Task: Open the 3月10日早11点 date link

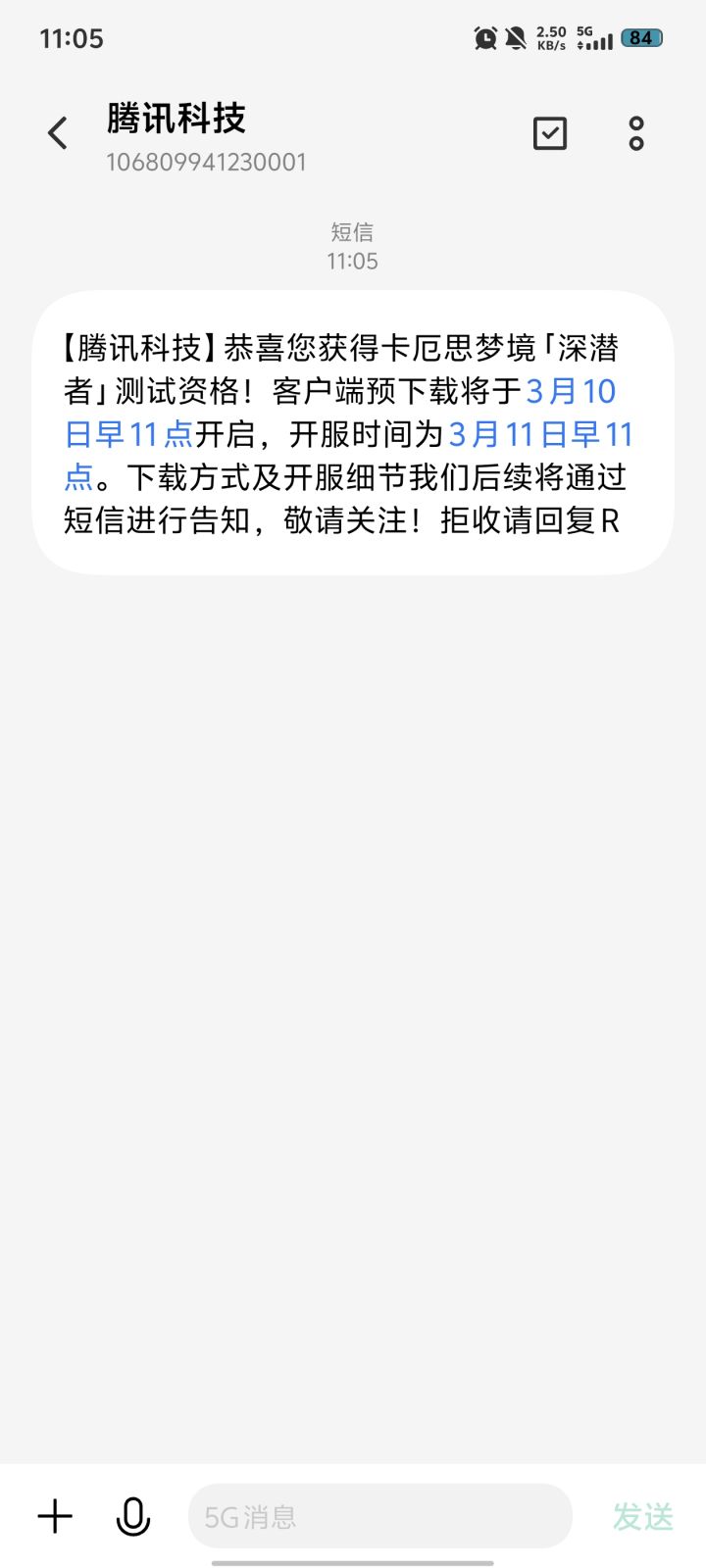Action: [571, 392]
